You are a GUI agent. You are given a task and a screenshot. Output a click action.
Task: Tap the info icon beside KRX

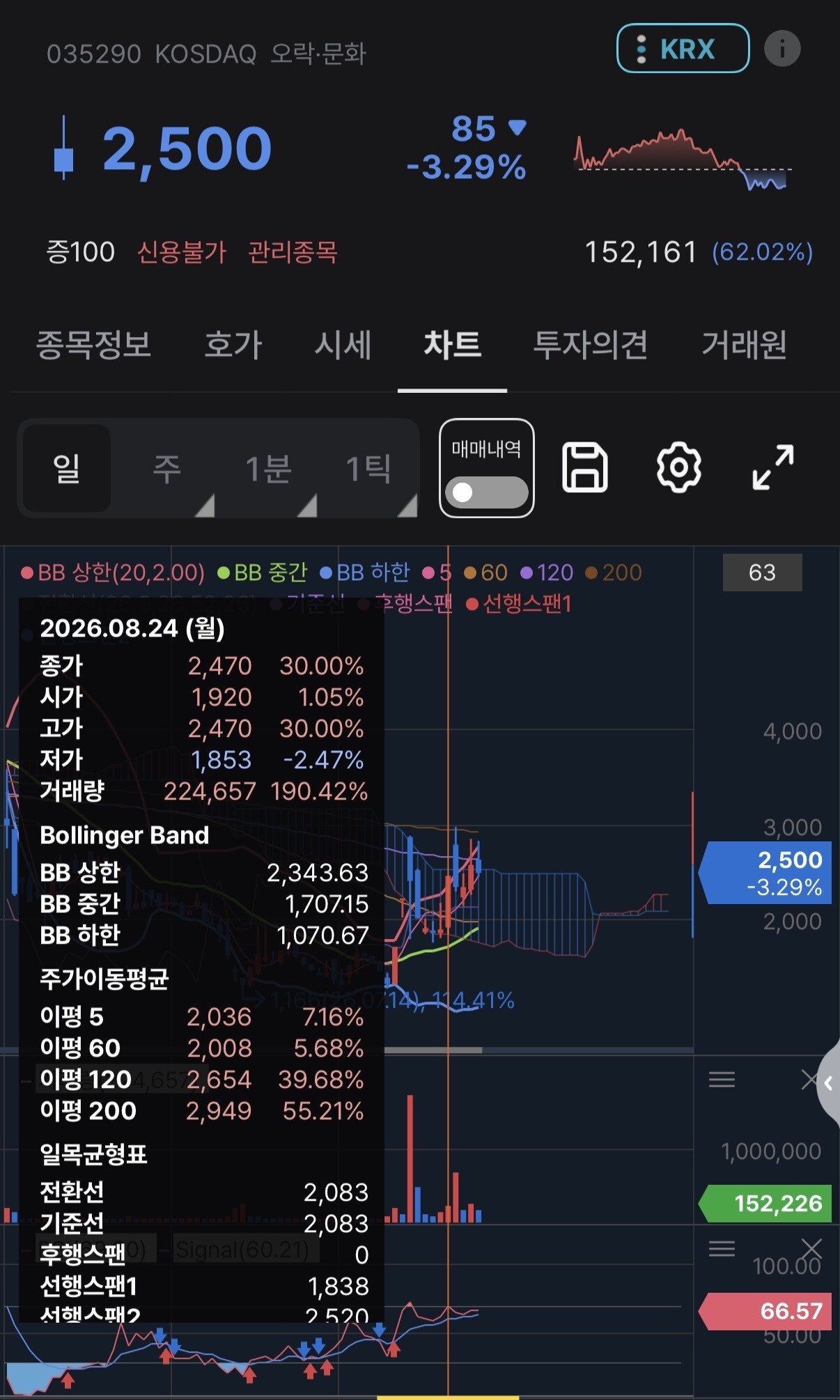pyautogui.click(x=782, y=49)
